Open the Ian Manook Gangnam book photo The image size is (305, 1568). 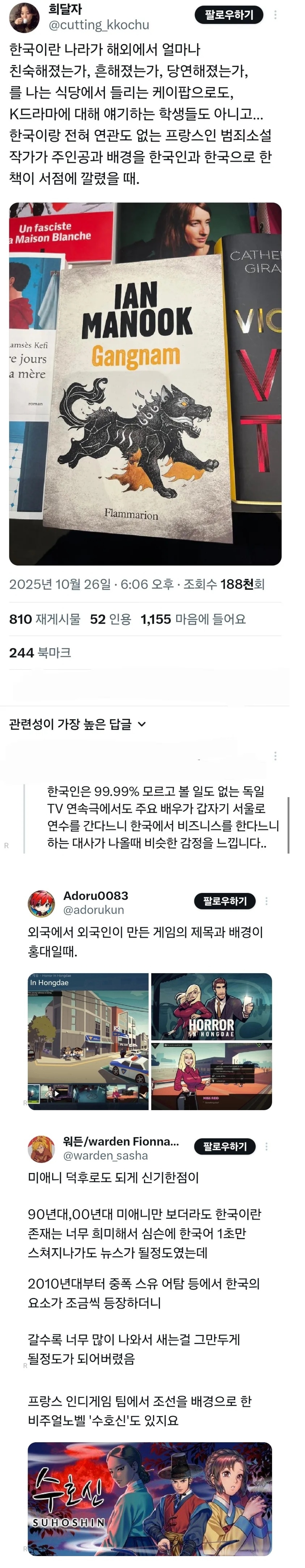pyautogui.click(x=145, y=383)
